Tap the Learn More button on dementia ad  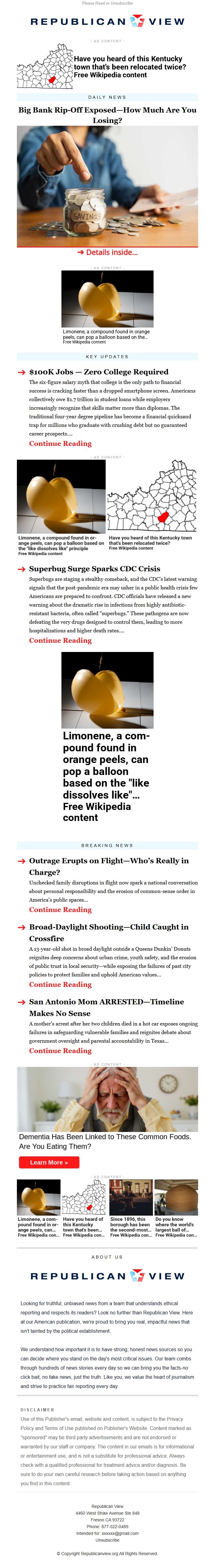pyautogui.click(x=49, y=1163)
